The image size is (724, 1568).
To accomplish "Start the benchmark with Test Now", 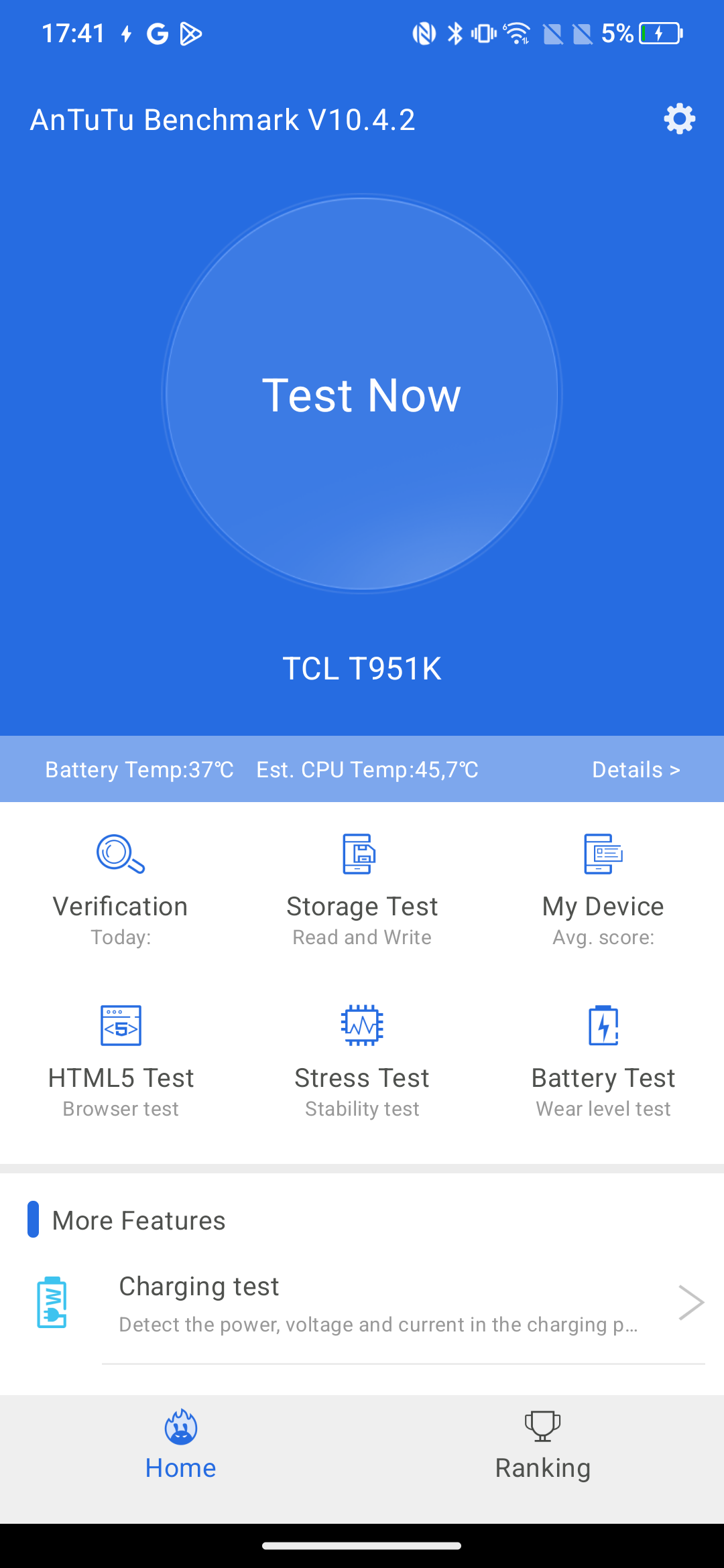I will point(362,394).
